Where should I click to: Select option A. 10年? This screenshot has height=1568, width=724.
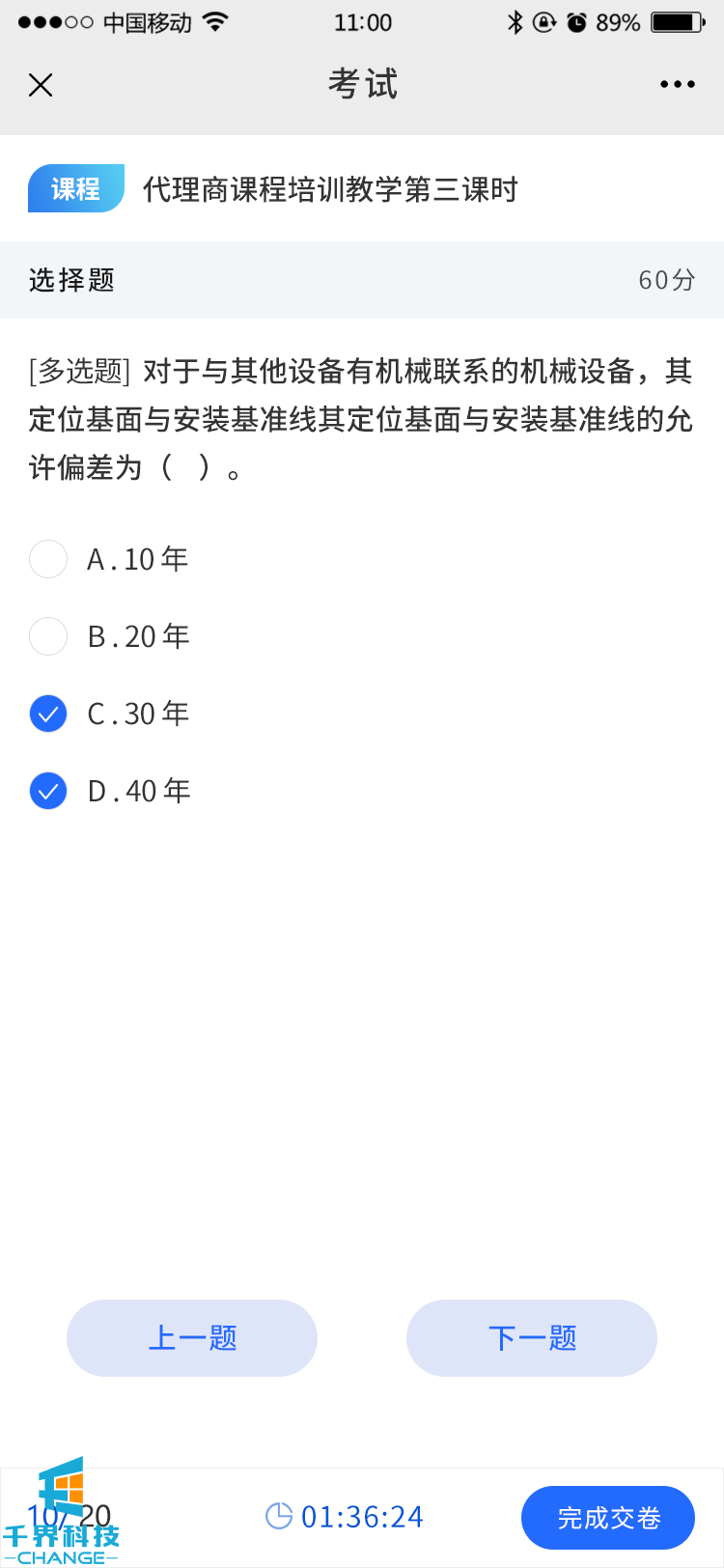click(x=48, y=559)
